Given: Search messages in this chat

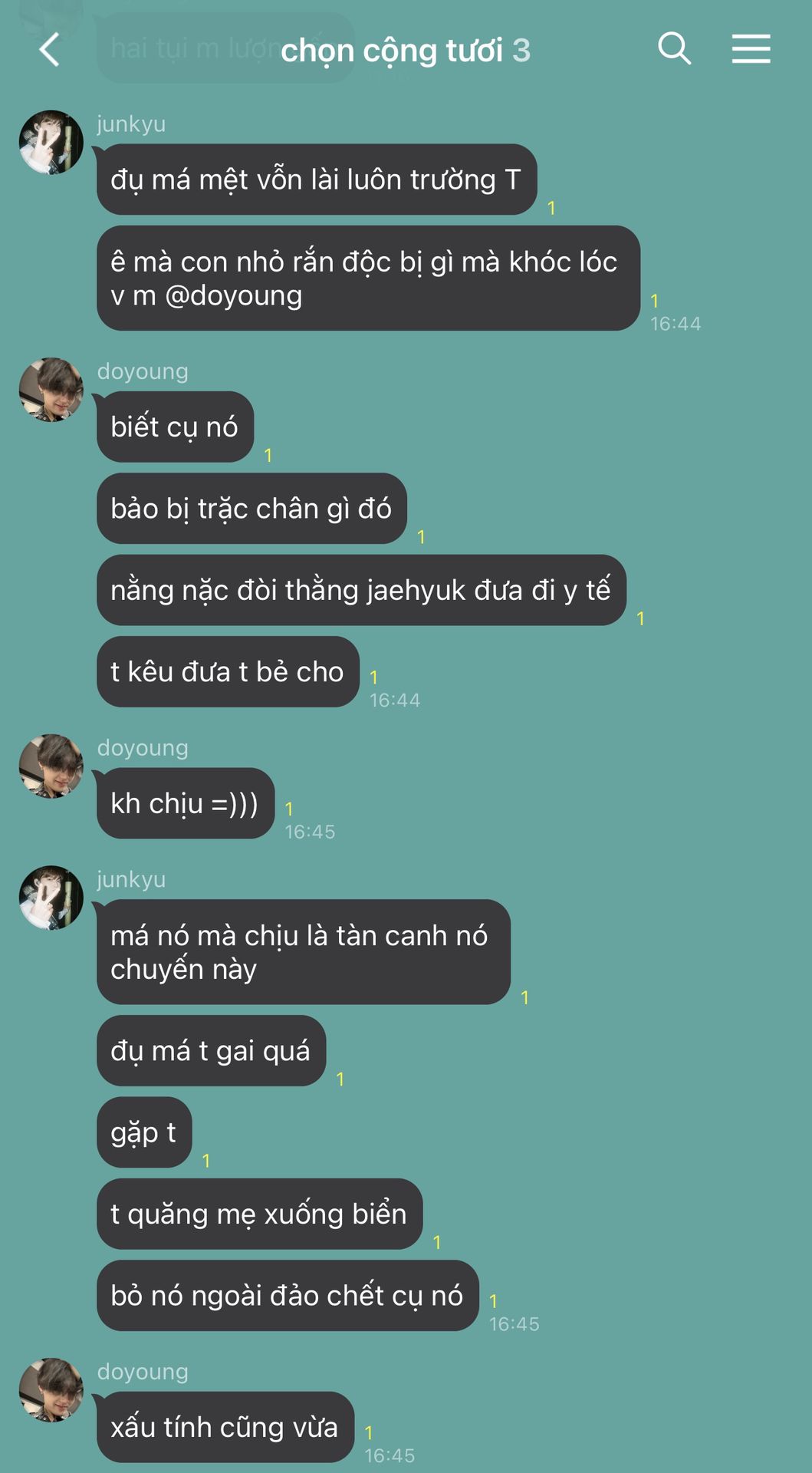Looking at the screenshot, I should [674, 49].
